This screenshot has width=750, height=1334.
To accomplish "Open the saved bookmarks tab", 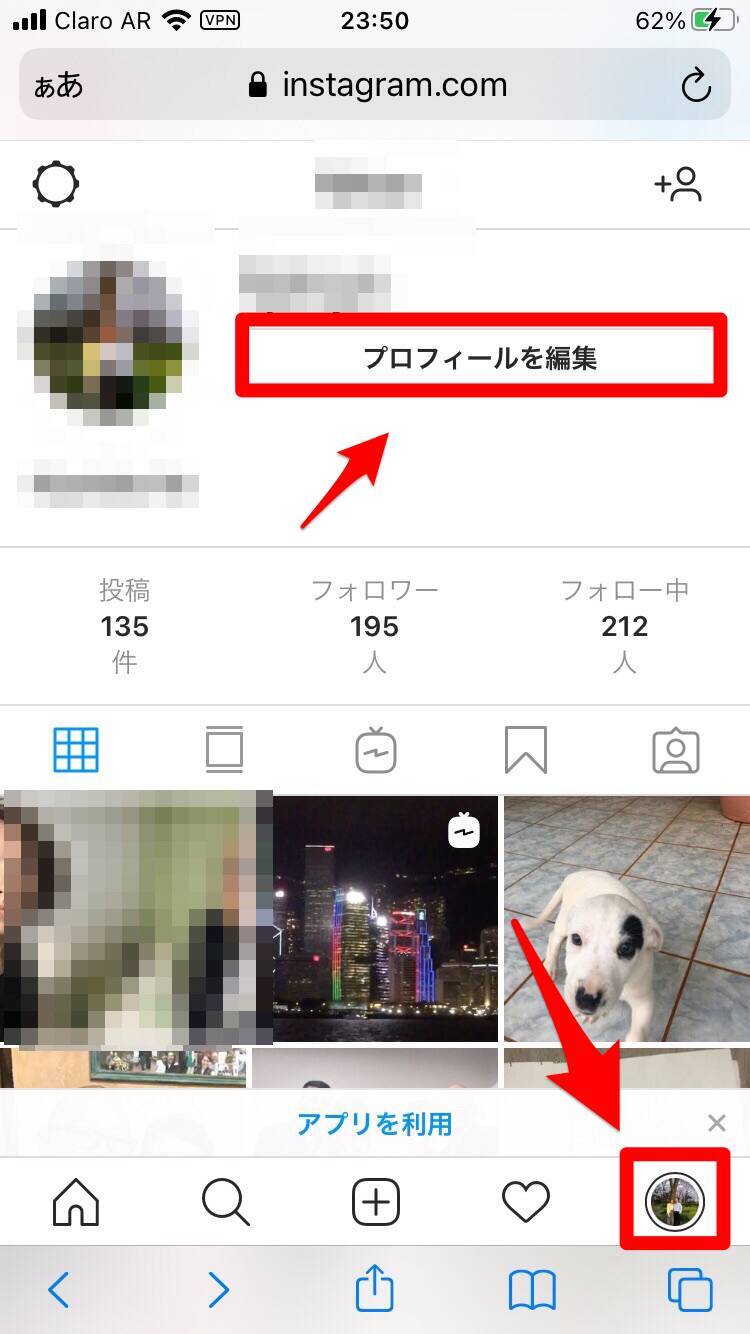I will 526,750.
